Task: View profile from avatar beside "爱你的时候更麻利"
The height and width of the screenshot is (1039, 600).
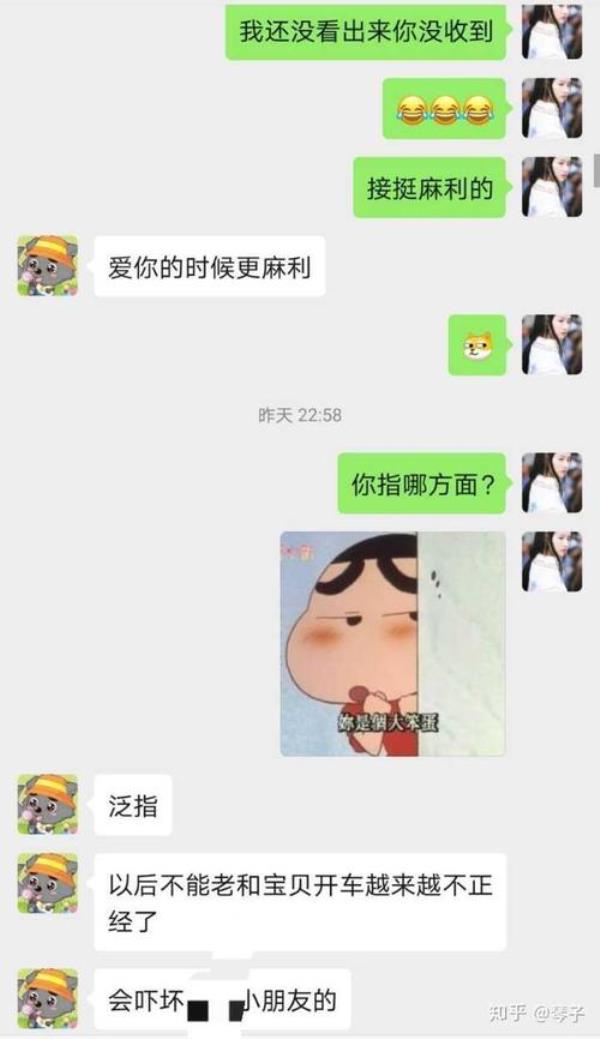Action: tap(47, 266)
